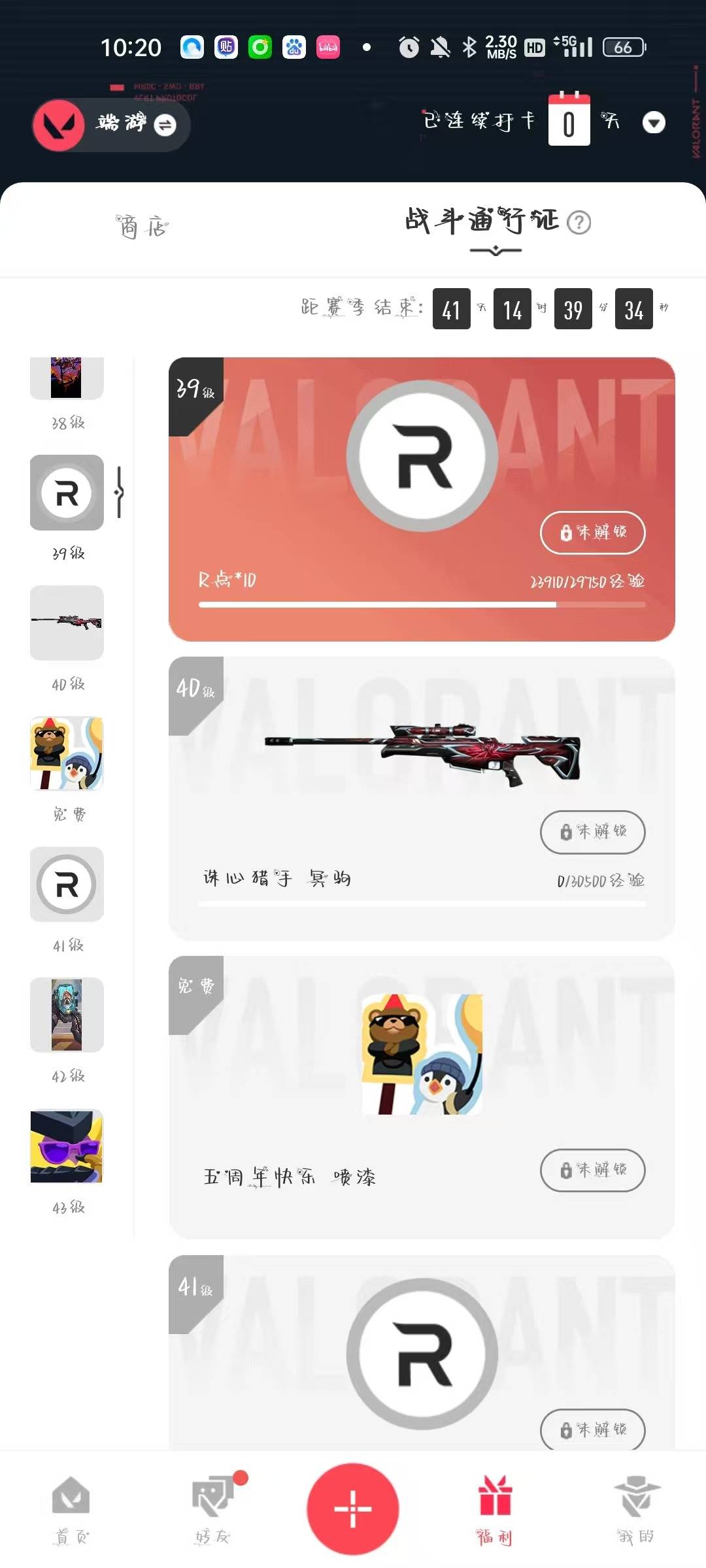
Task: Open the battle pass help question icon
Action: (579, 223)
